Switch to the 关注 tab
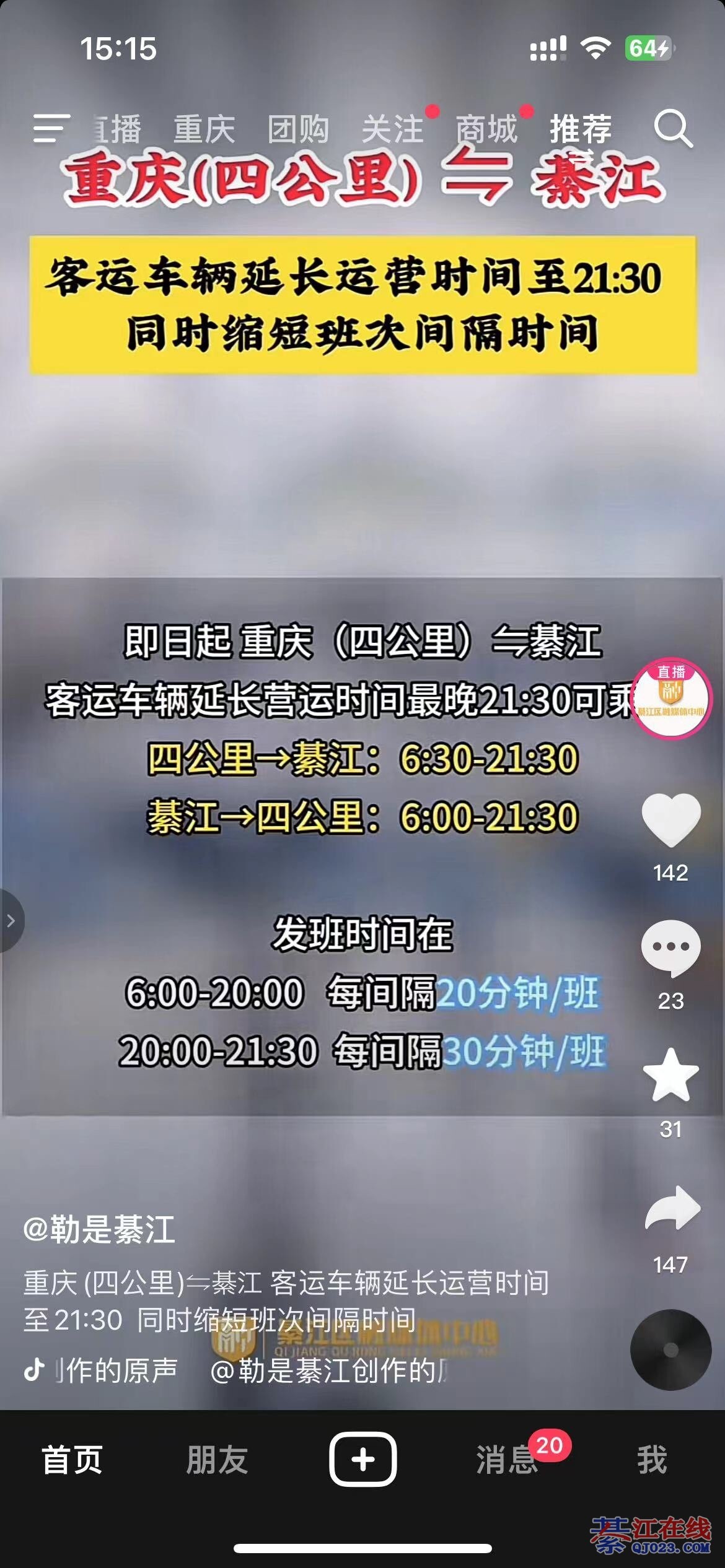Screen dimensions: 725x1568 coord(392,129)
